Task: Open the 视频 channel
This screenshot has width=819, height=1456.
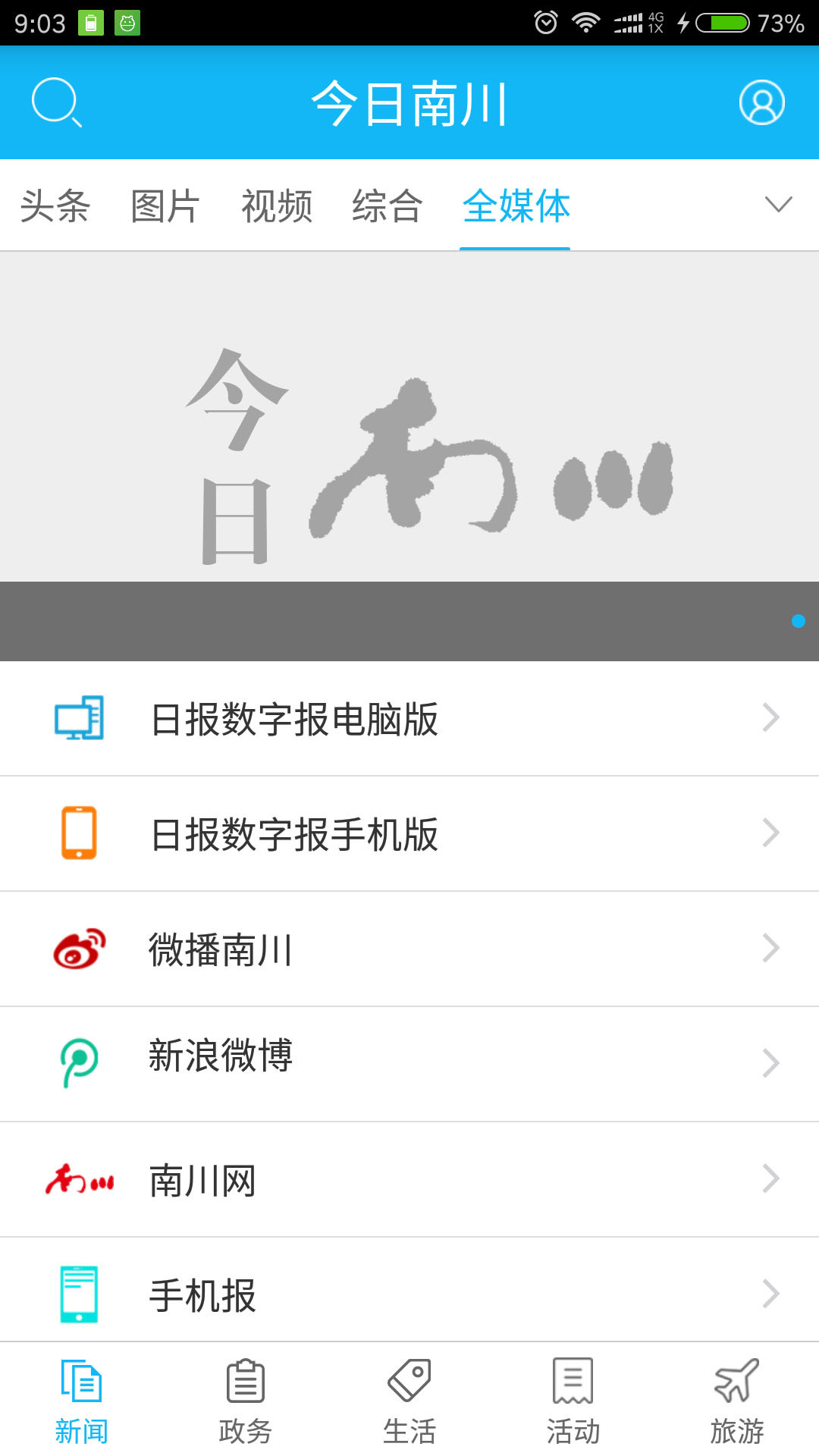Action: pyautogui.click(x=276, y=205)
